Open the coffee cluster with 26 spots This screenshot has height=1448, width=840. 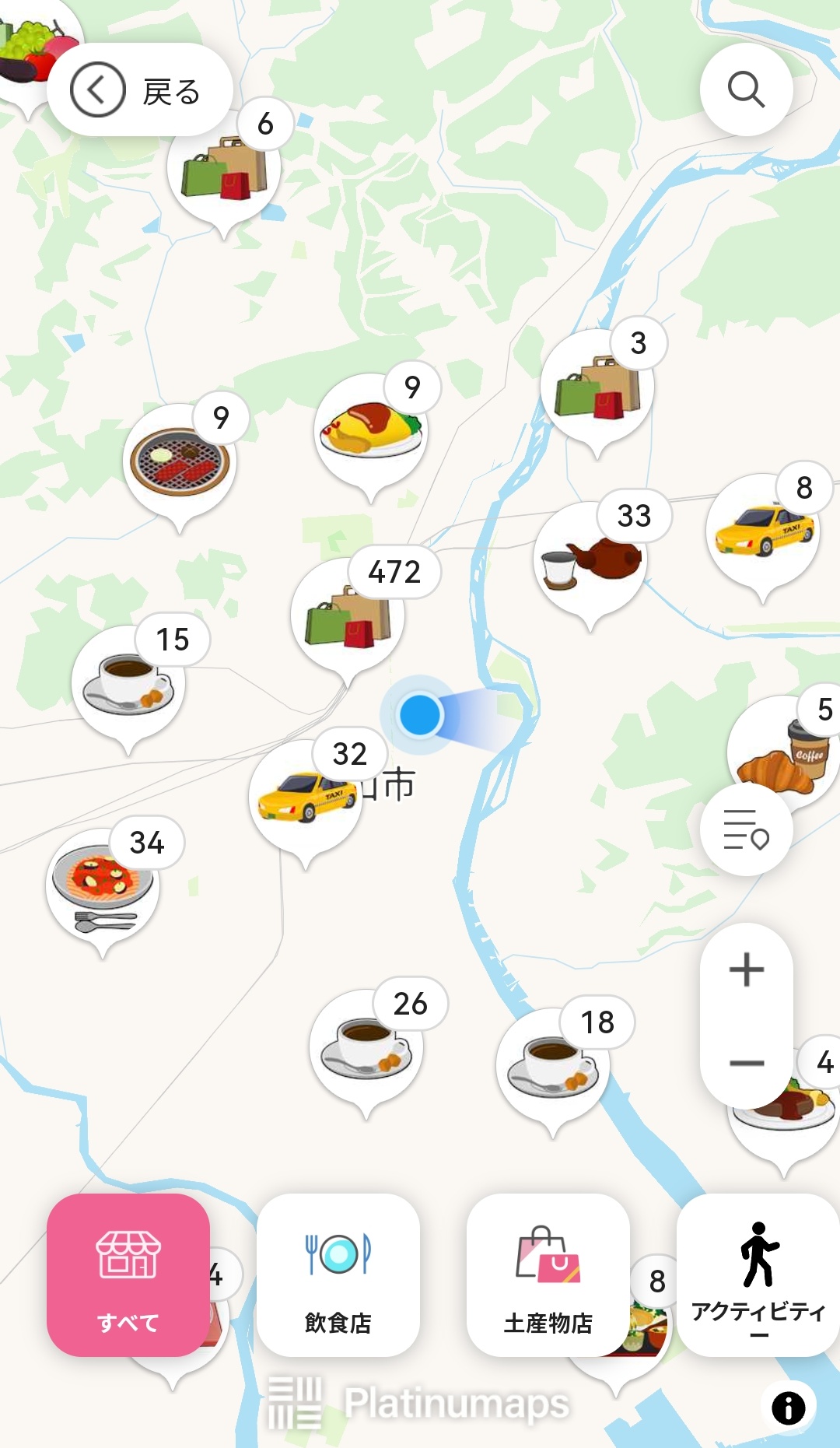coord(366,1047)
